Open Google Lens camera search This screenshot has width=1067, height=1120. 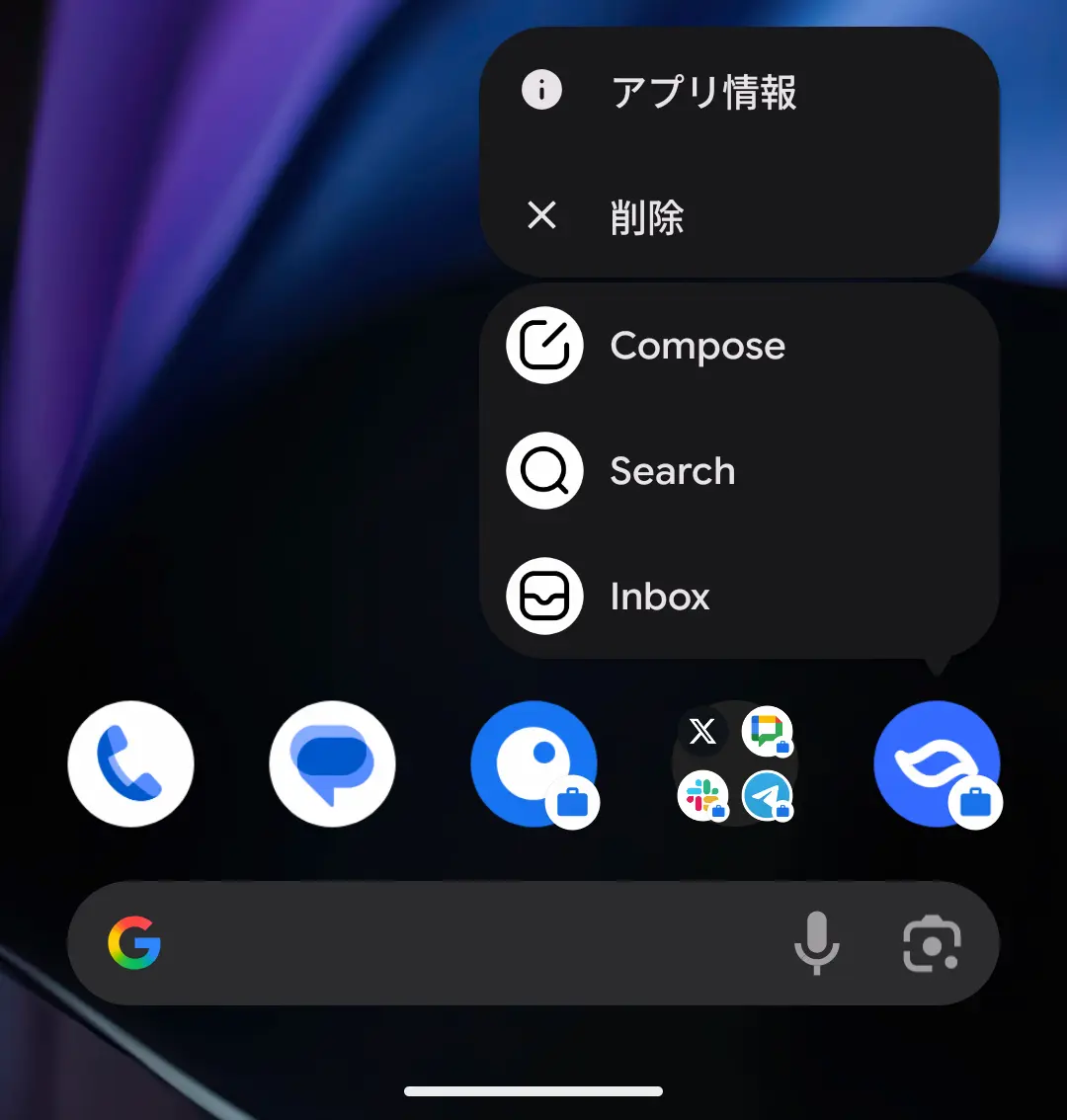[x=931, y=943]
